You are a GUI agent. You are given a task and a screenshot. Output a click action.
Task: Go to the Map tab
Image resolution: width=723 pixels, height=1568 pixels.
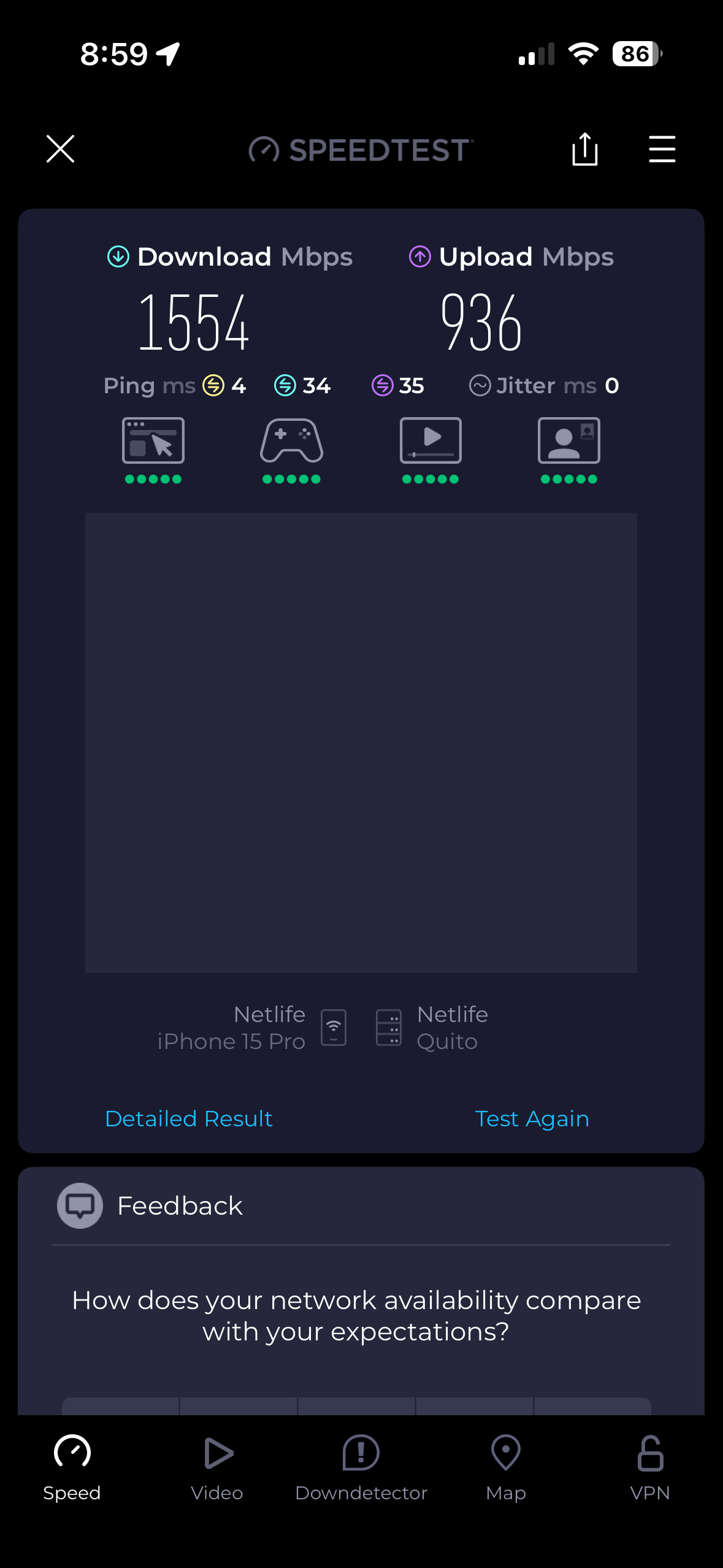[506, 1466]
